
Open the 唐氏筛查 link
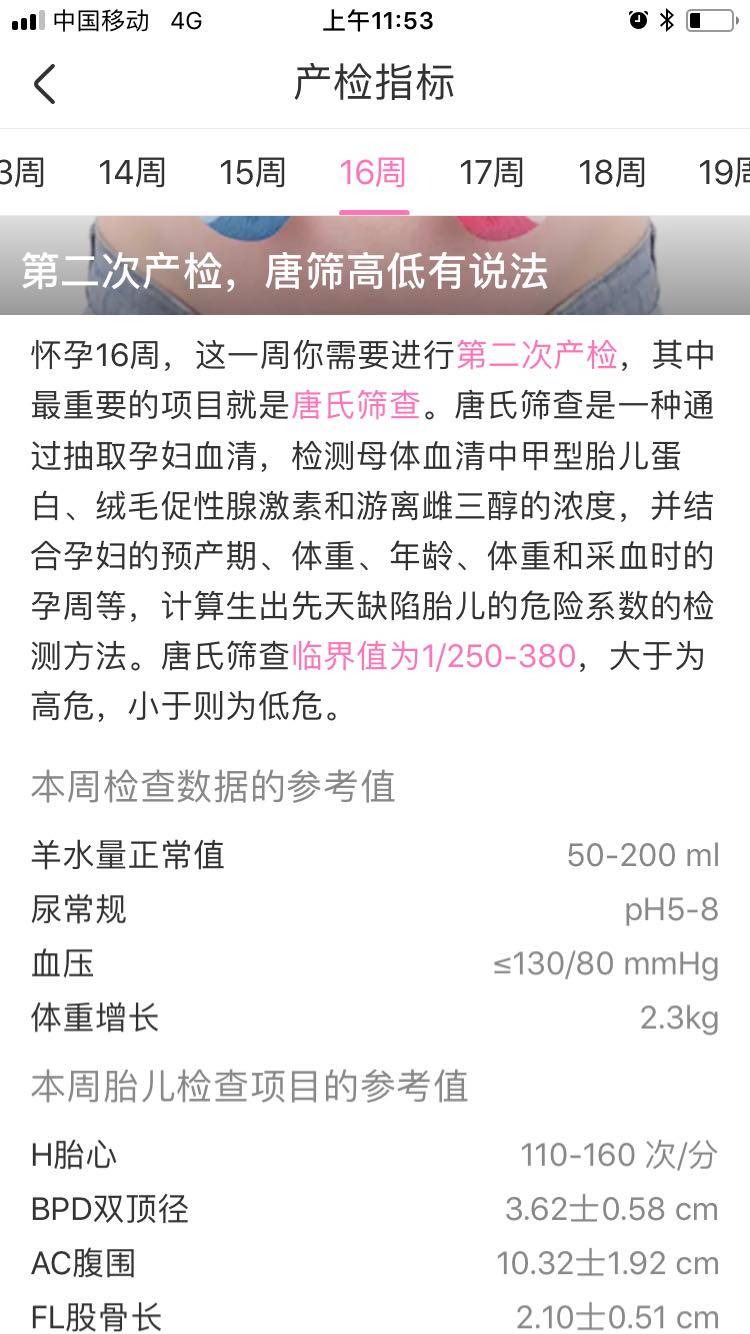click(x=356, y=404)
